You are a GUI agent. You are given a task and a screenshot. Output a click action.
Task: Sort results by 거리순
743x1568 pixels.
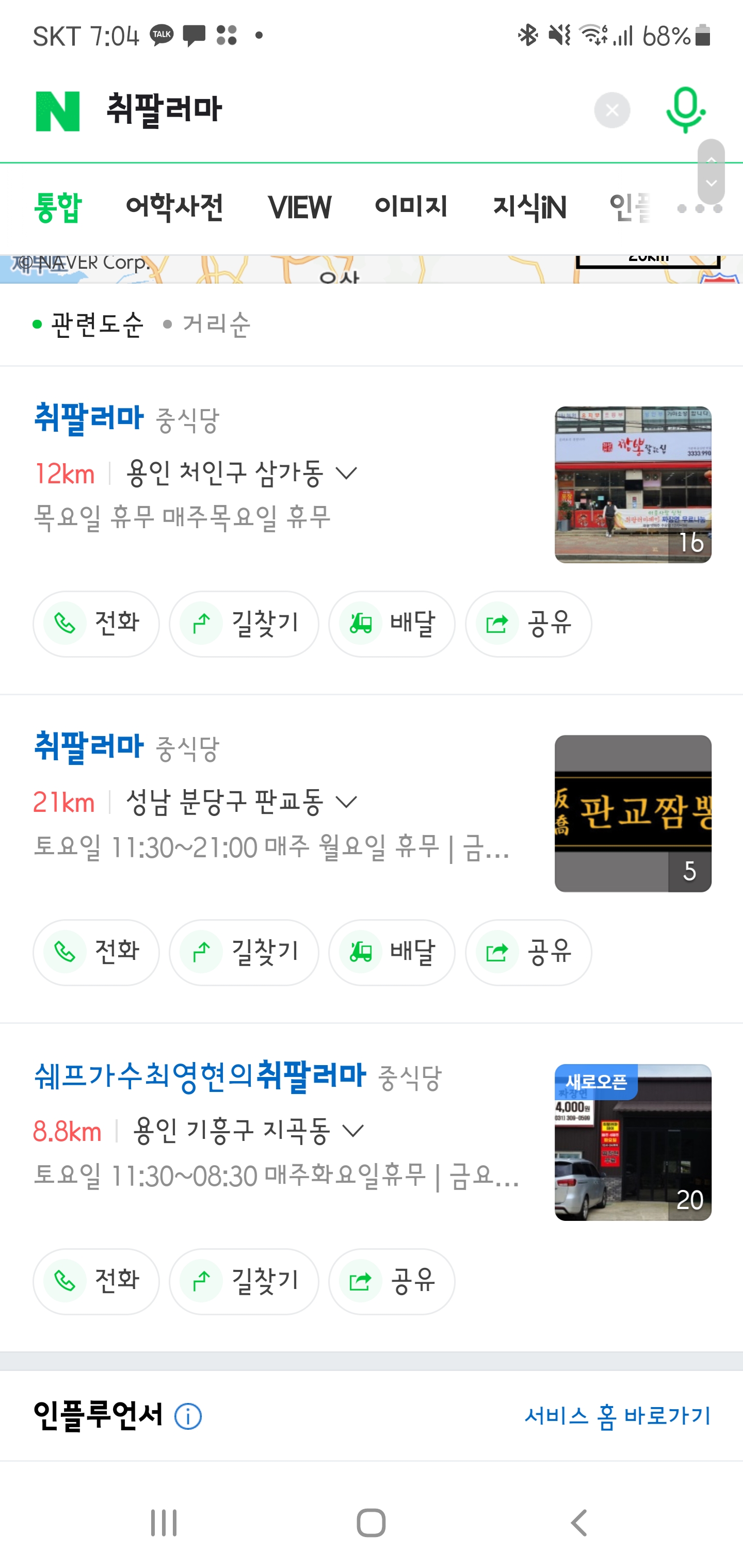[207, 324]
